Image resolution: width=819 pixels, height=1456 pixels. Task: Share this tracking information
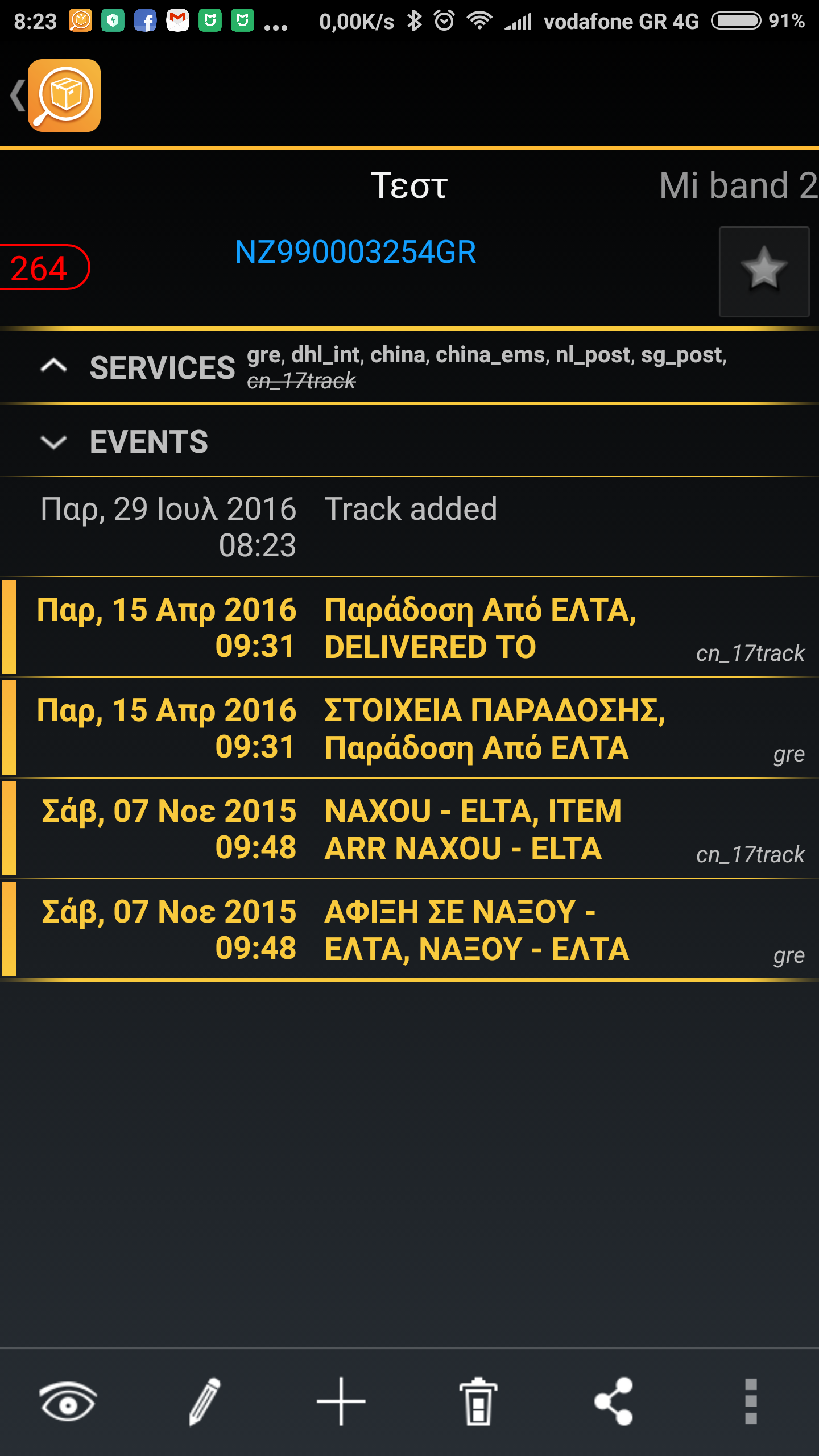click(x=614, y=1401)
